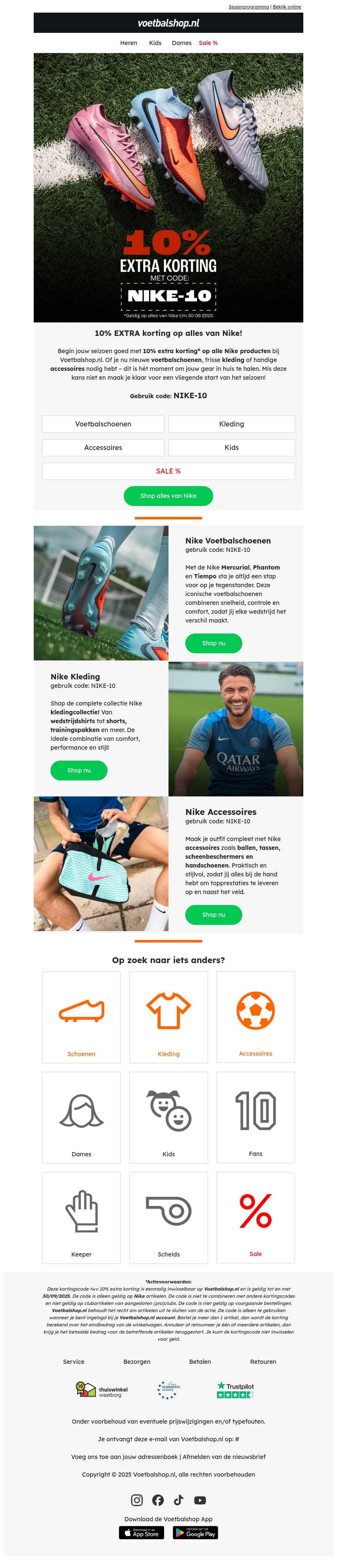Screen dimensions: 337x1568
Task: View the Retouren footer link
Action: (x=263, y=1362)
